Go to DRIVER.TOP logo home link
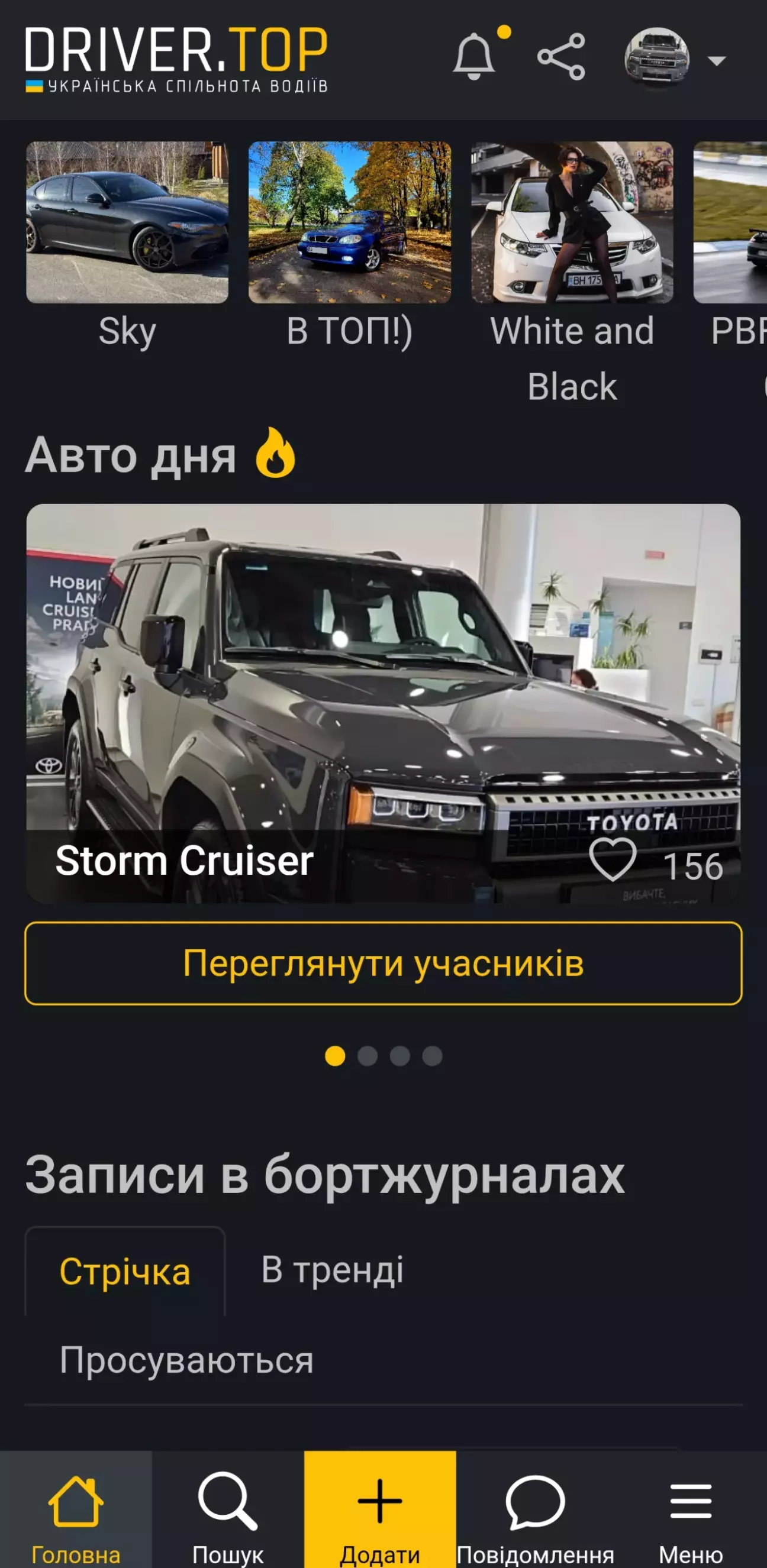767x1568 pixels. click(176, 59)
